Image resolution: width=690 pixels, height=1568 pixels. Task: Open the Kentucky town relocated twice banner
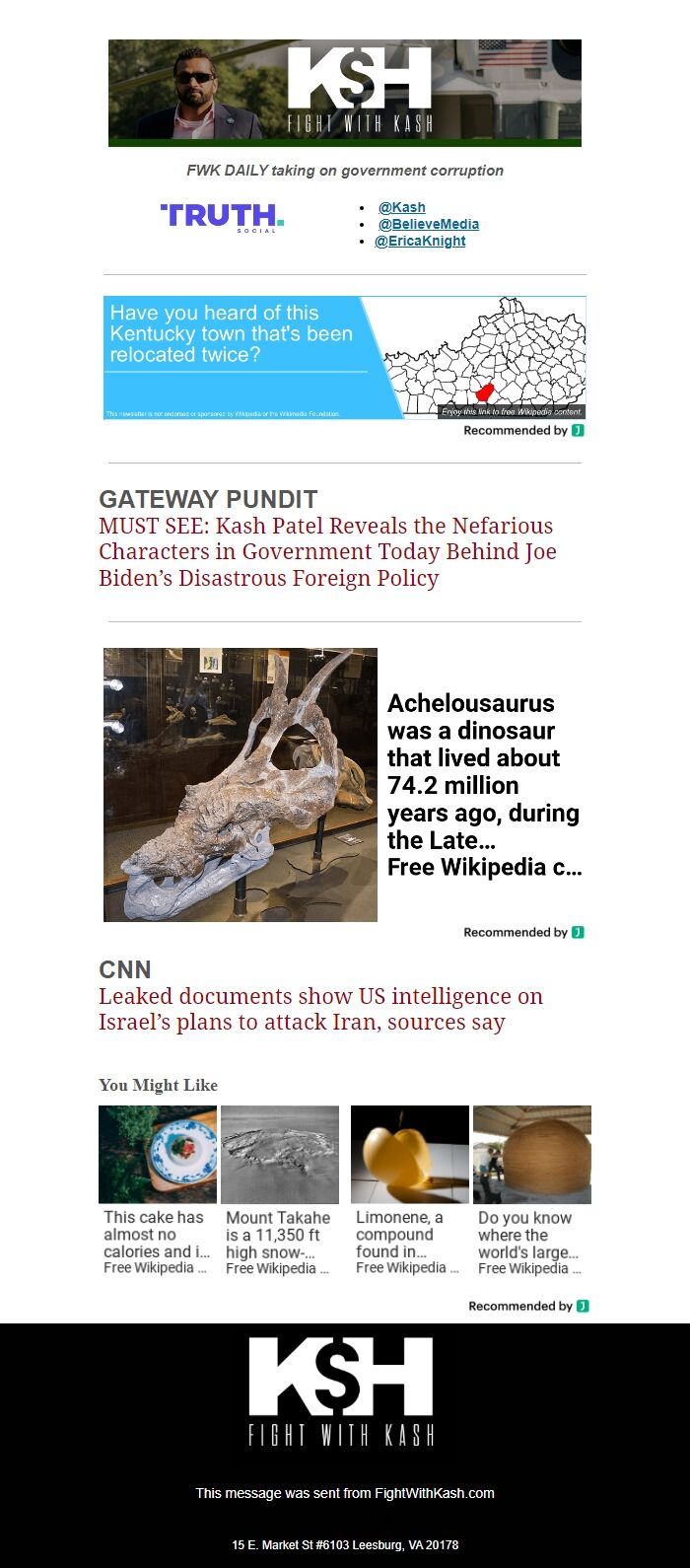344,358
